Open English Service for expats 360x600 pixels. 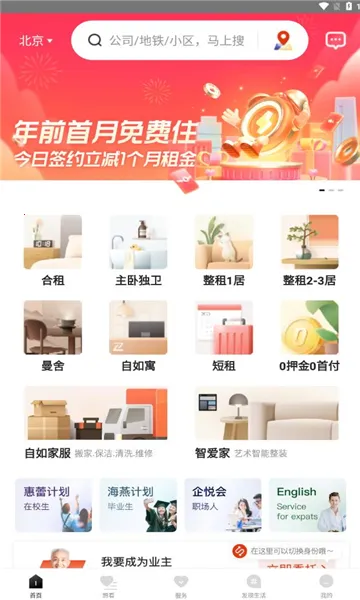(308, 505)
